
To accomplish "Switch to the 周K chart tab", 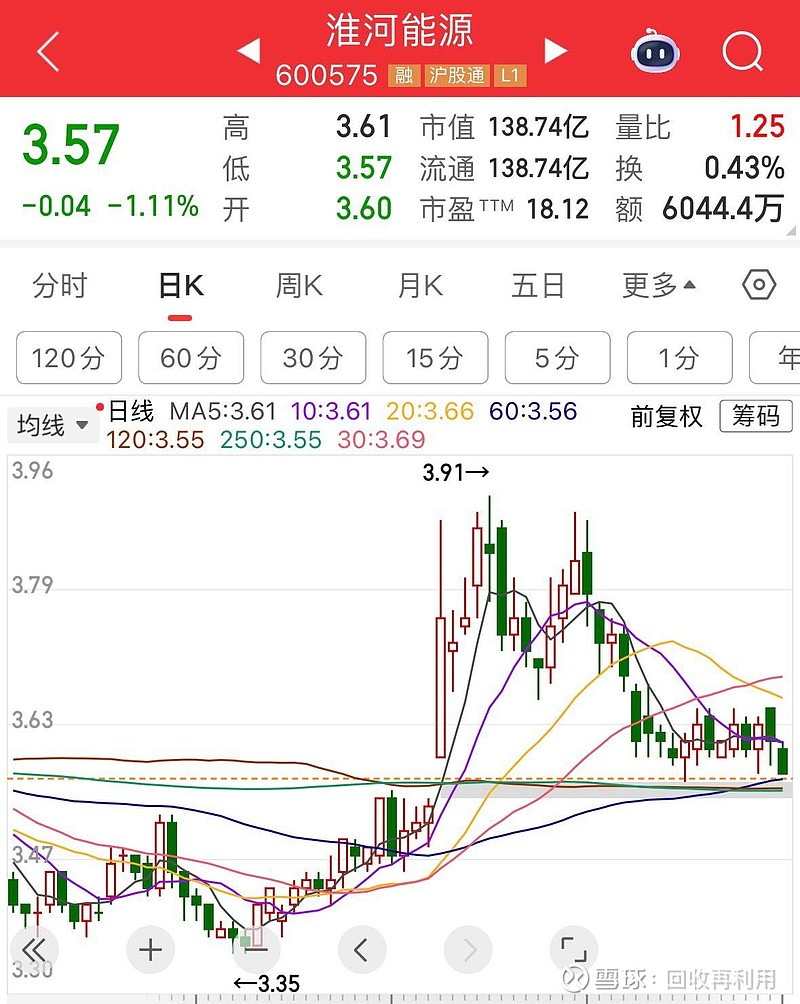I will click(x=299, y=286).
